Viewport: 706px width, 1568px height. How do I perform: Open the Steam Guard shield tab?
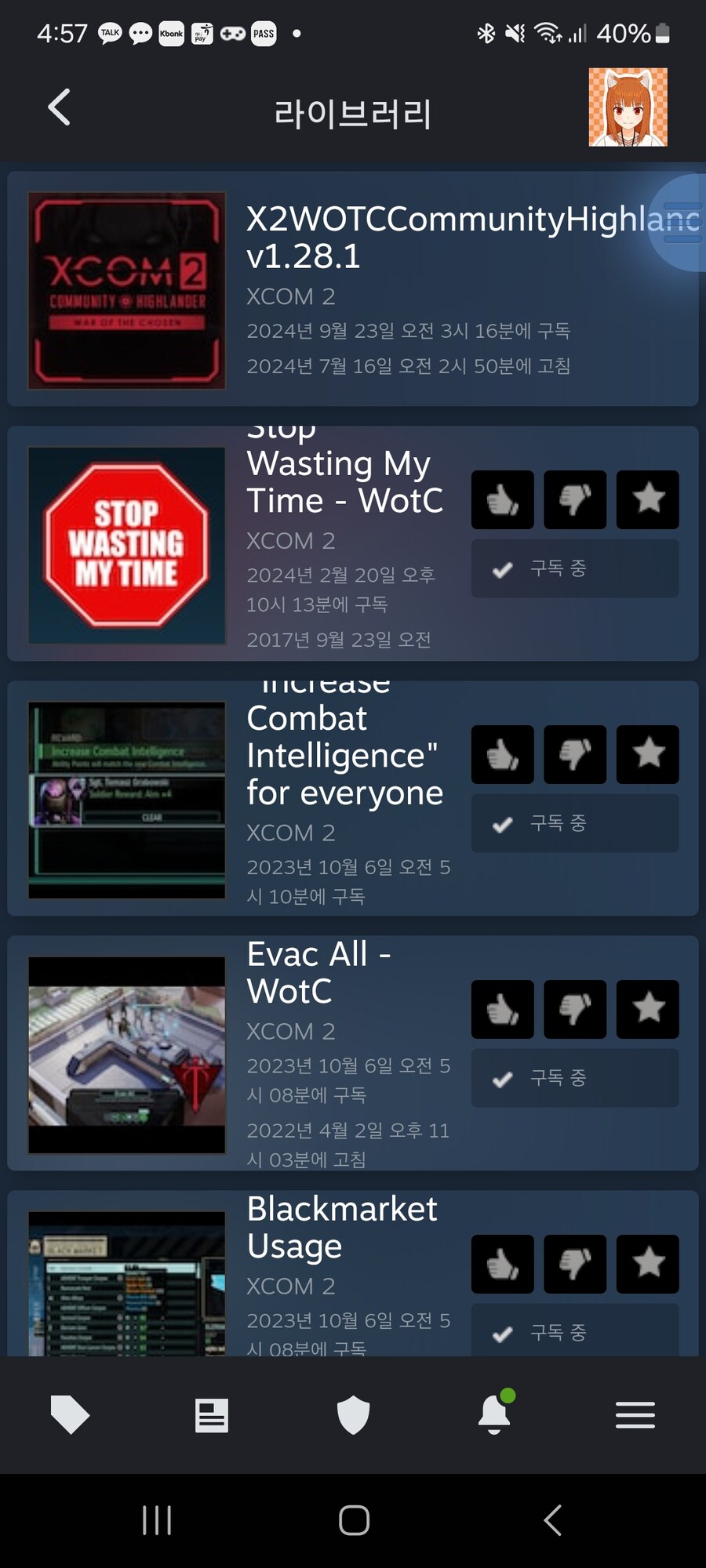(353, 1415)
